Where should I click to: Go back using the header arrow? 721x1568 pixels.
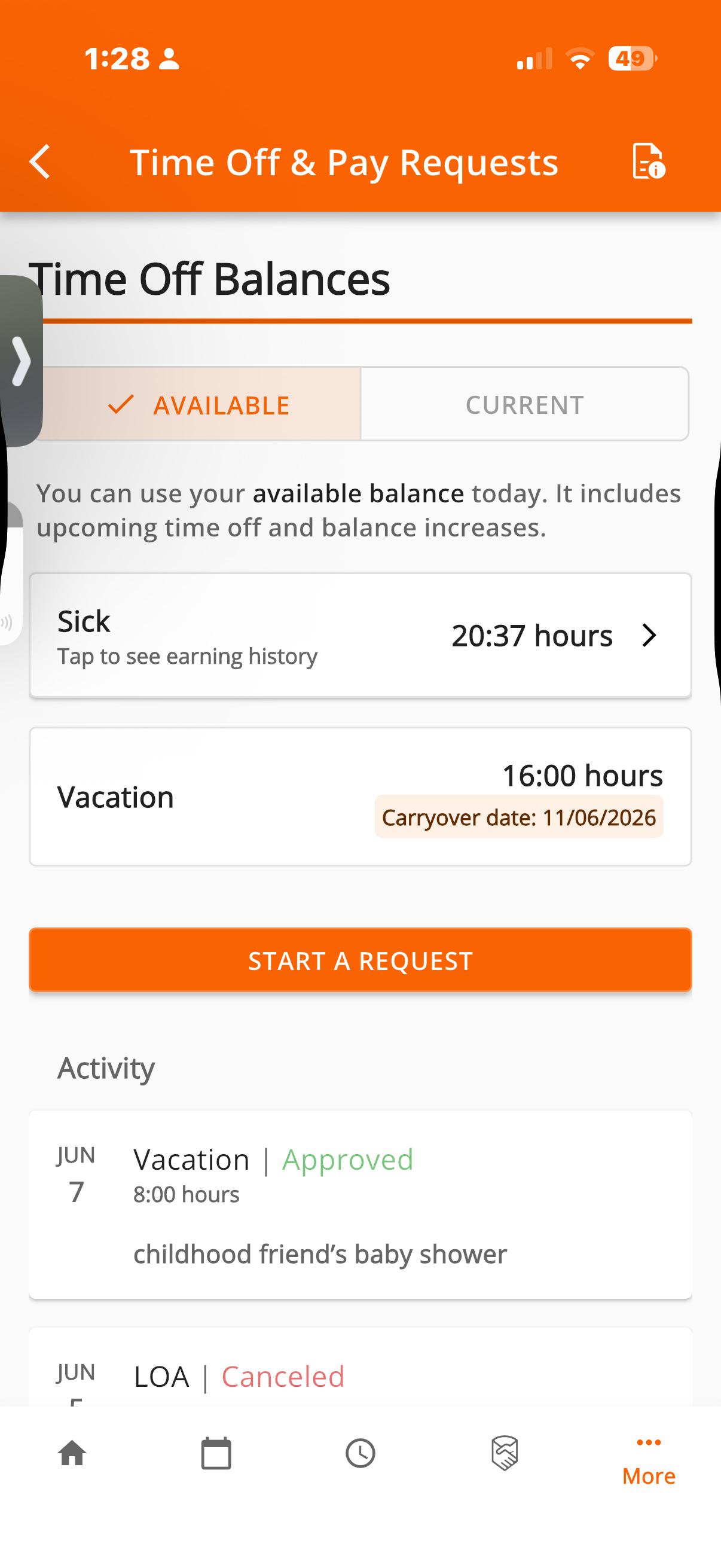point(40,162)
